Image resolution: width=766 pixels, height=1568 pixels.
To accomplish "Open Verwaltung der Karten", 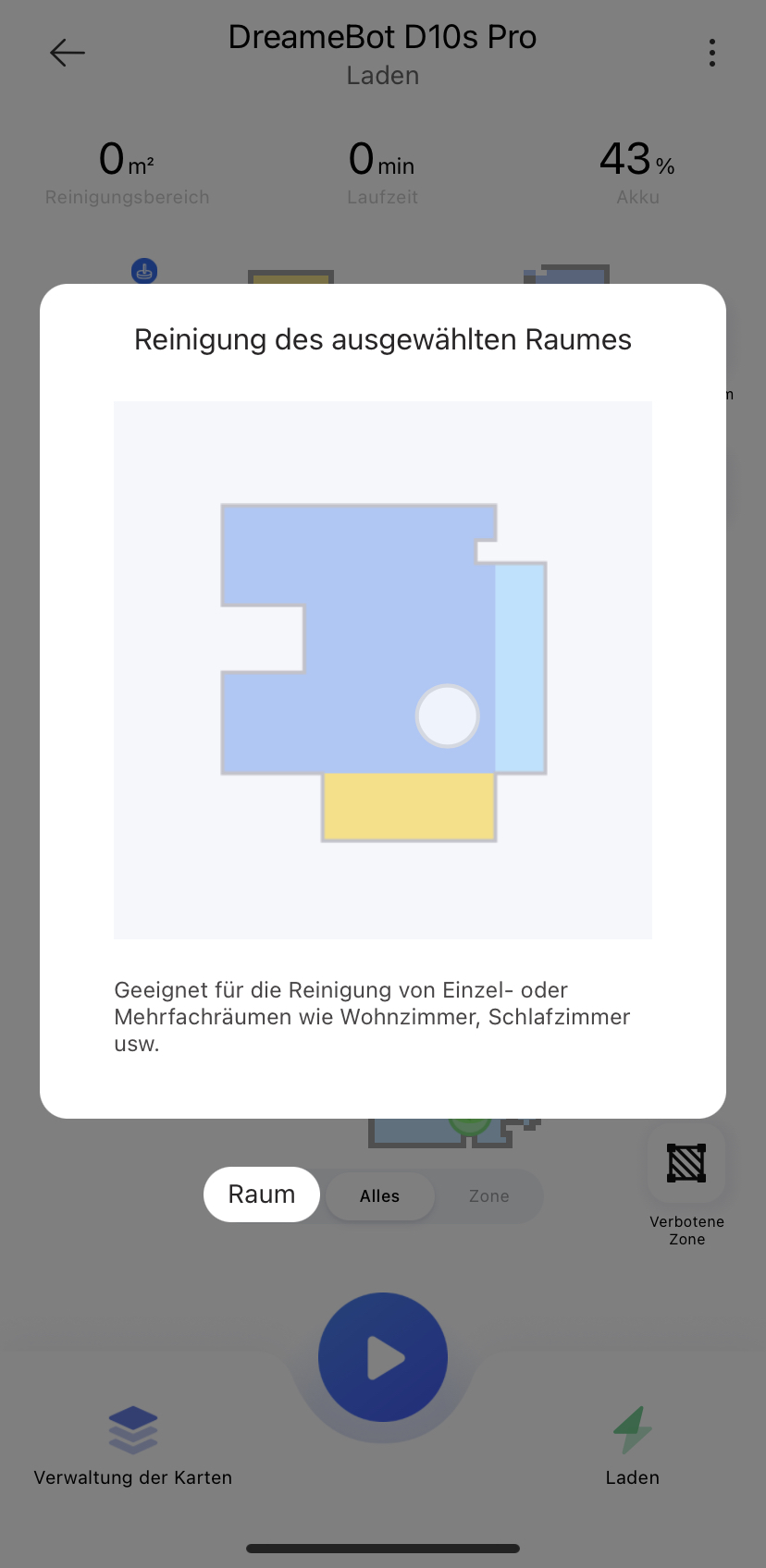I will (x=133, y=1446).
